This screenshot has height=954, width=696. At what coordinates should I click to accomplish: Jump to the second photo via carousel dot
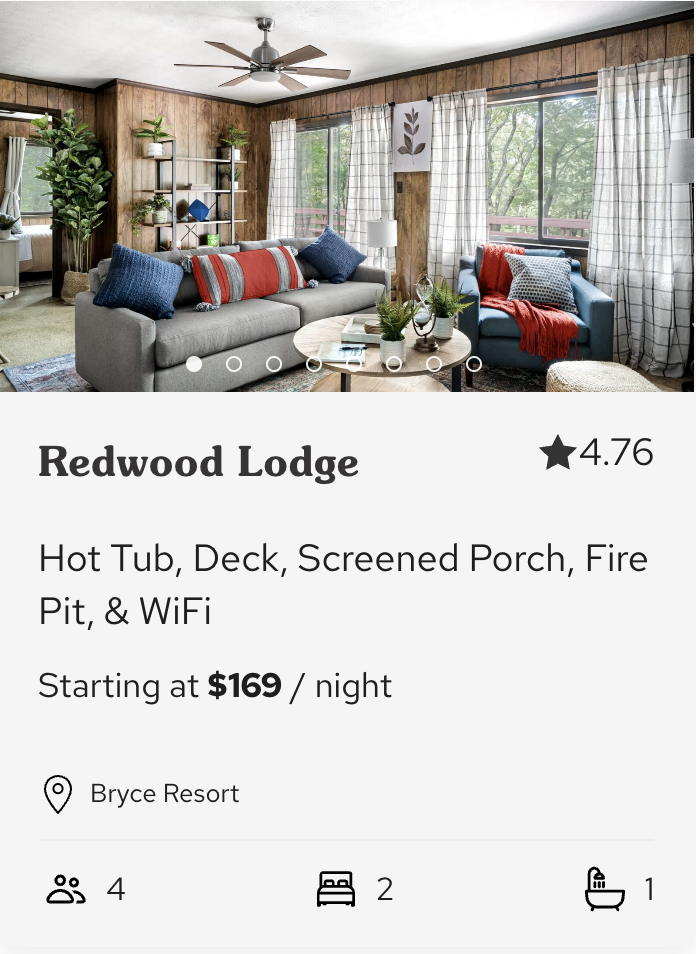point(234,364)
